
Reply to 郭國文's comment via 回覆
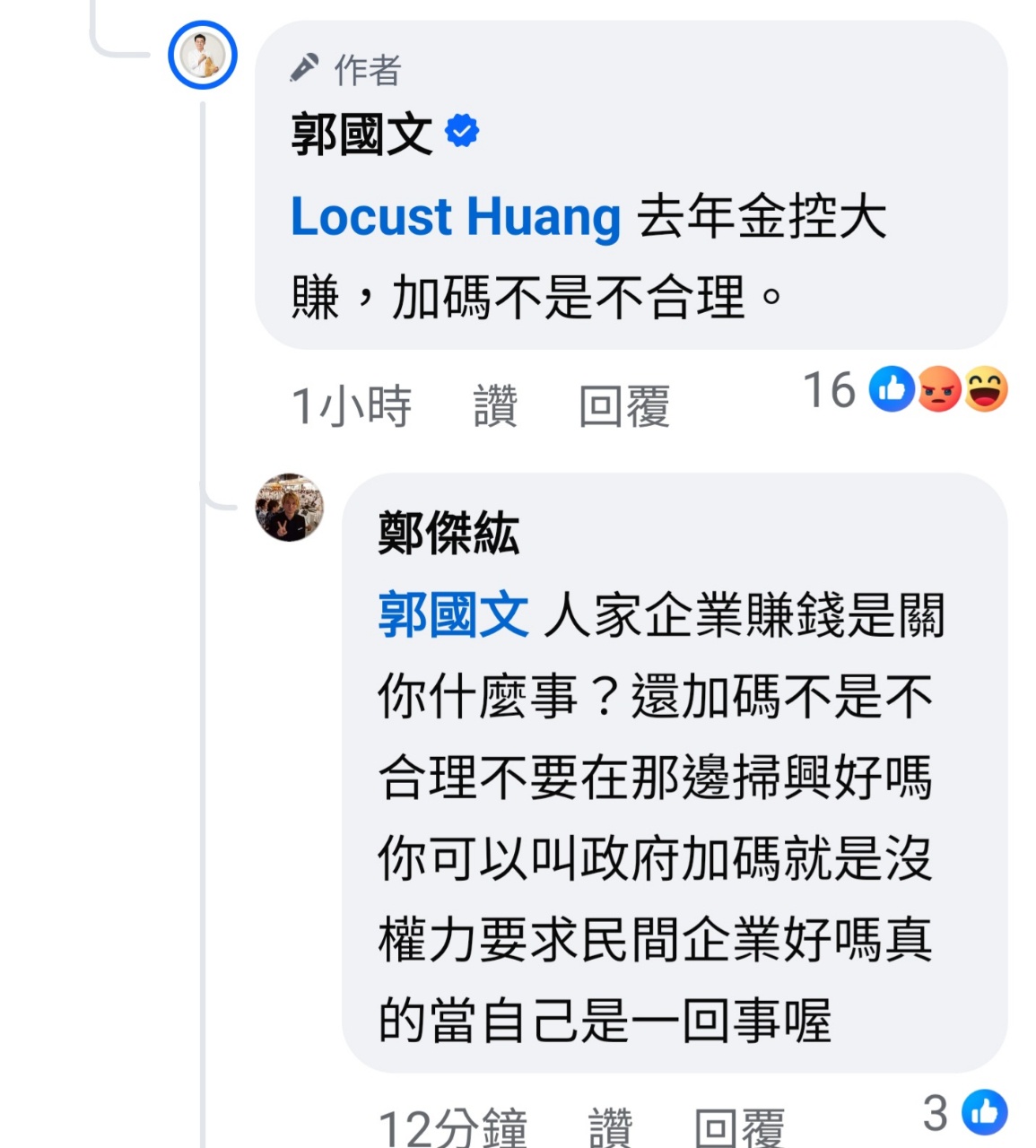[624, 406]
